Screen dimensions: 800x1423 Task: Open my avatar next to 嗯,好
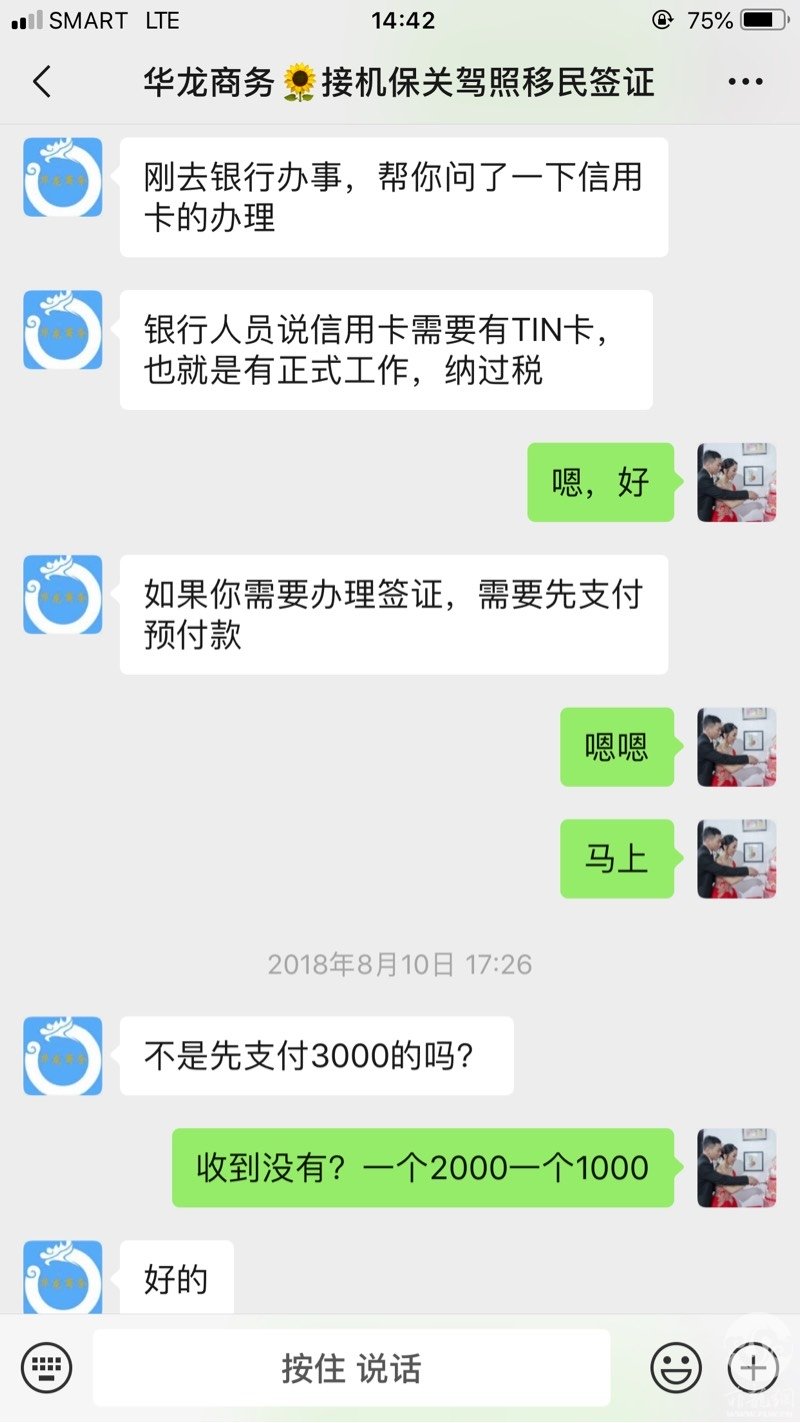point(736,482)
